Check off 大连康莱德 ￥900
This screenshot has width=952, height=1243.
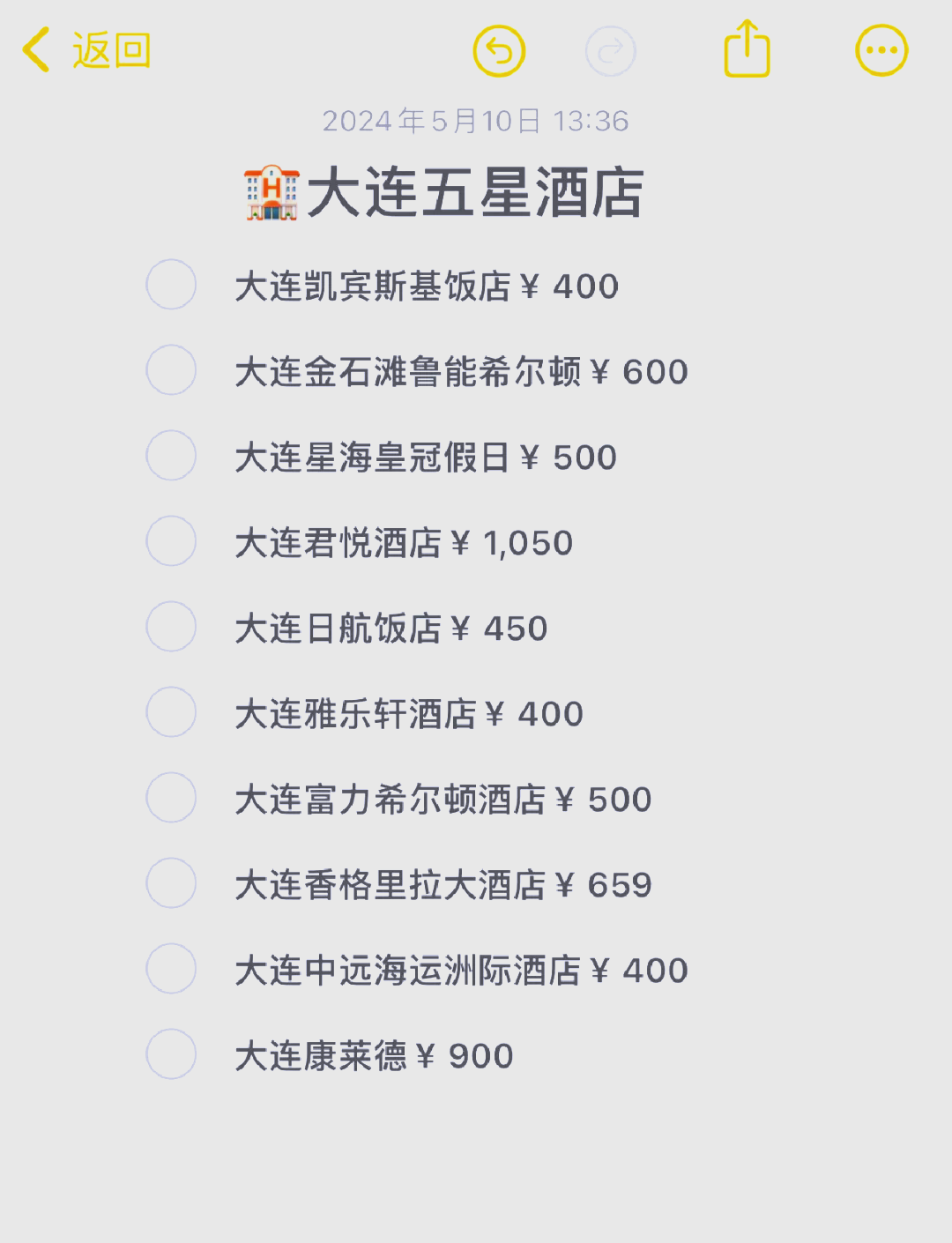click(172, 1053)
